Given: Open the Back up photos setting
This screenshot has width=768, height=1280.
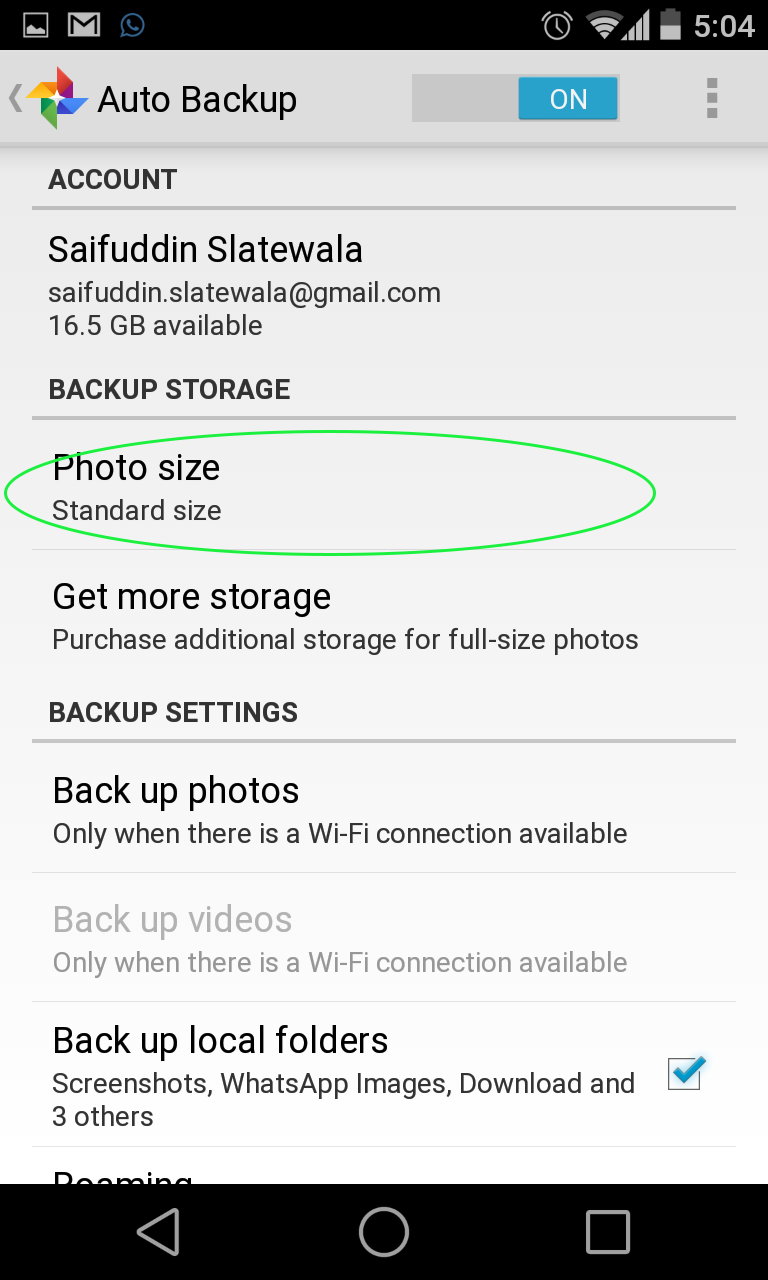Looking at the screenshot, I should coord(384,808).
